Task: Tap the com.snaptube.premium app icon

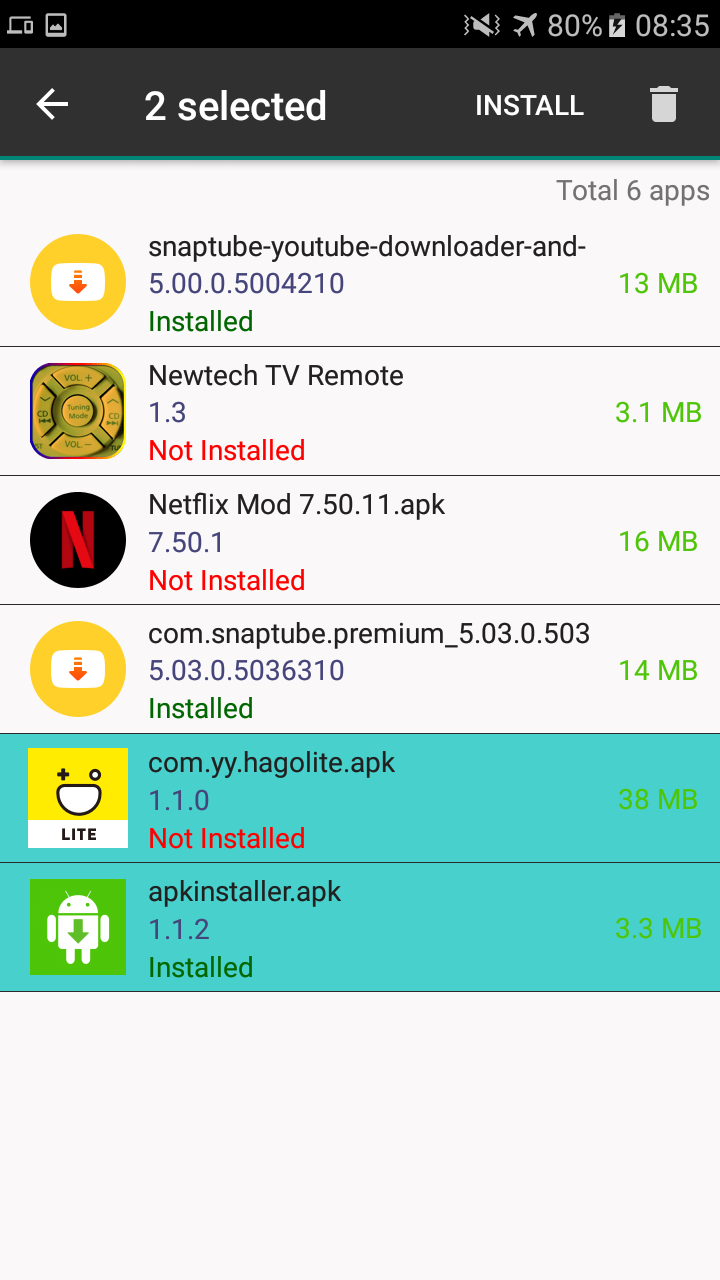Action: 78,669
